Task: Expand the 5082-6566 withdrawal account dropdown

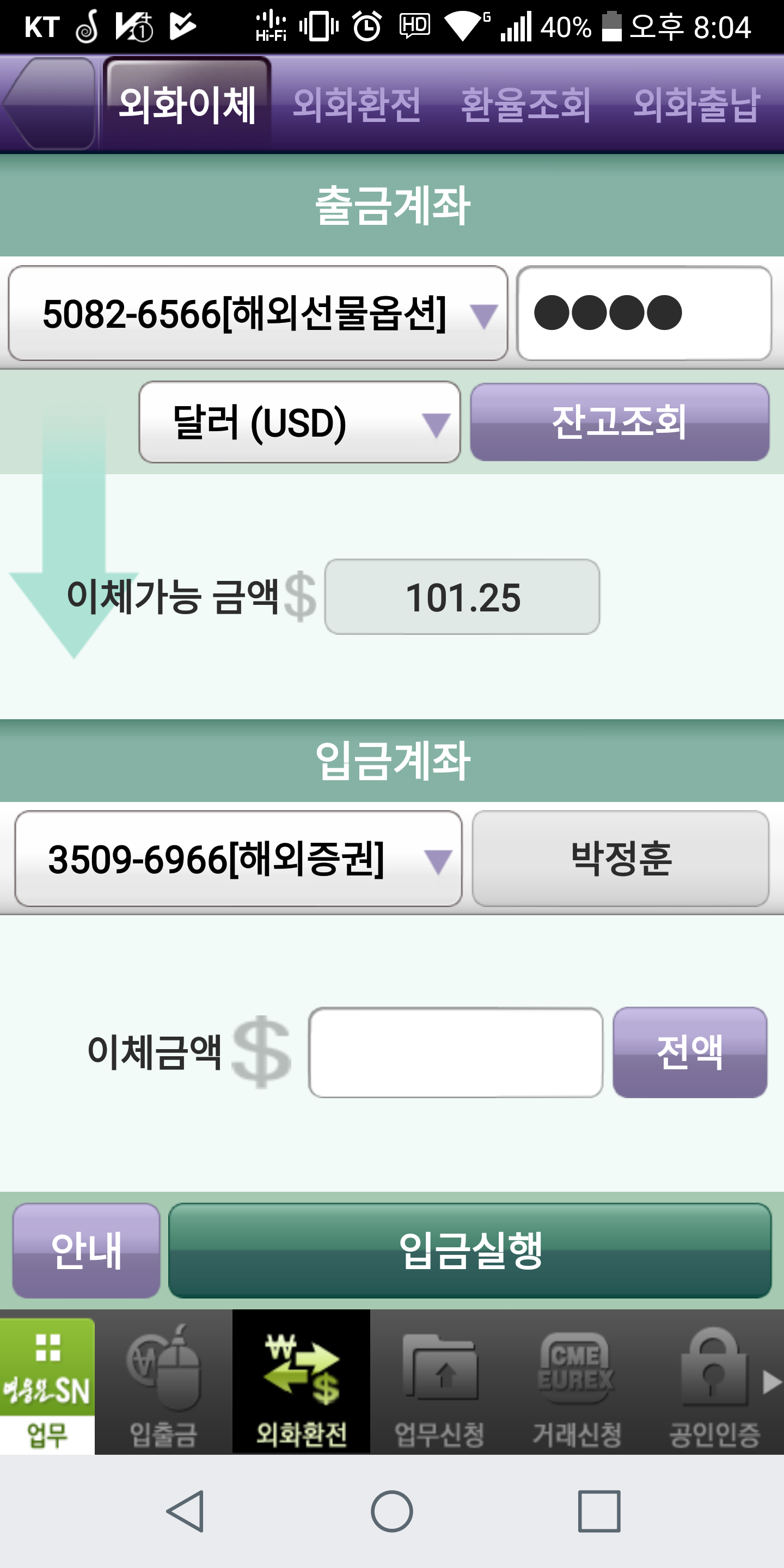Action: coord(258,314)
